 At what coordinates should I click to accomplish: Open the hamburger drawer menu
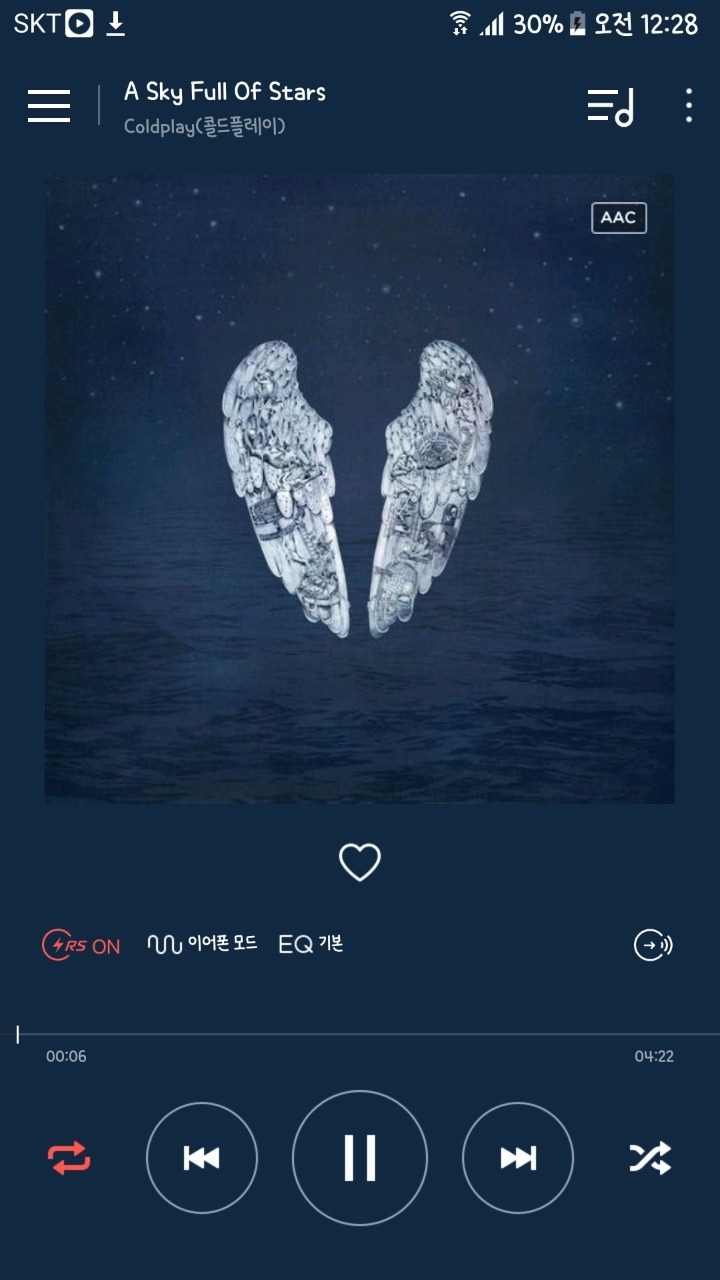[x=49, y=105]
